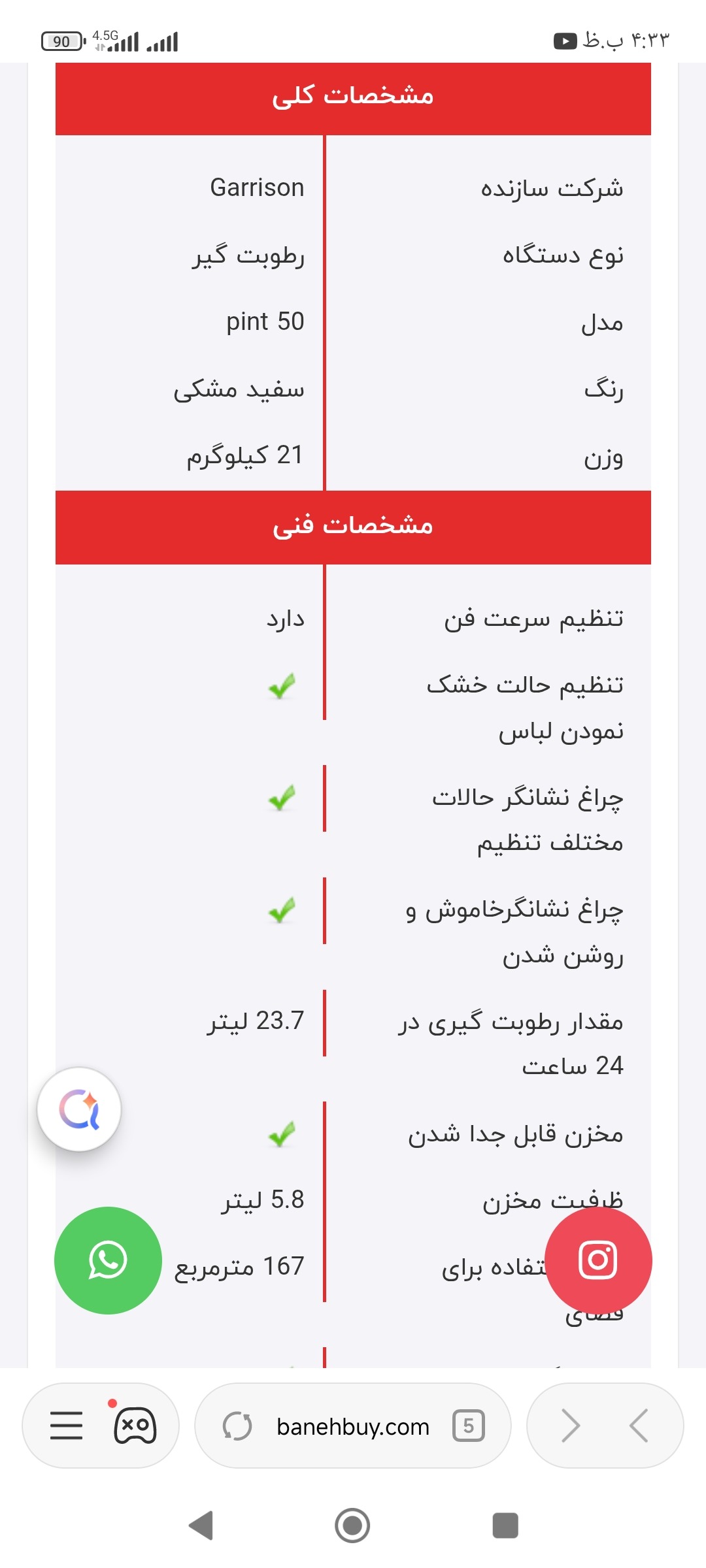The height and width of the screenshot is (1568, 706).
Task: Tap the system home button
Action: (352, 1526)
